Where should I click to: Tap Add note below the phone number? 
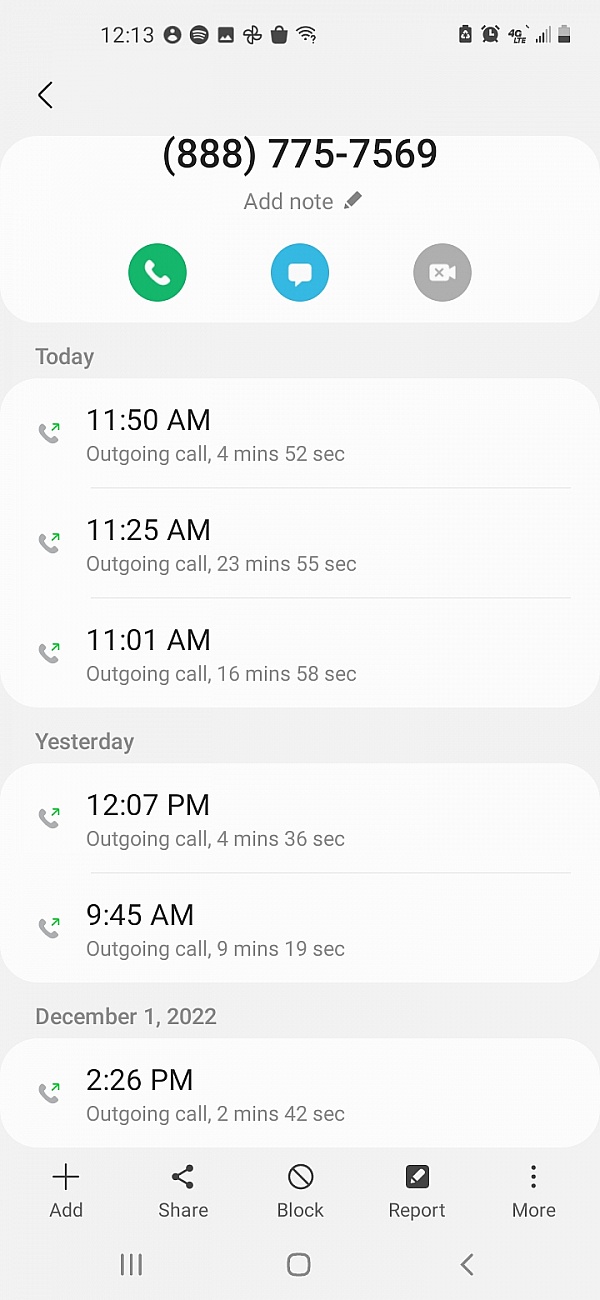click(x=302, y=201)
